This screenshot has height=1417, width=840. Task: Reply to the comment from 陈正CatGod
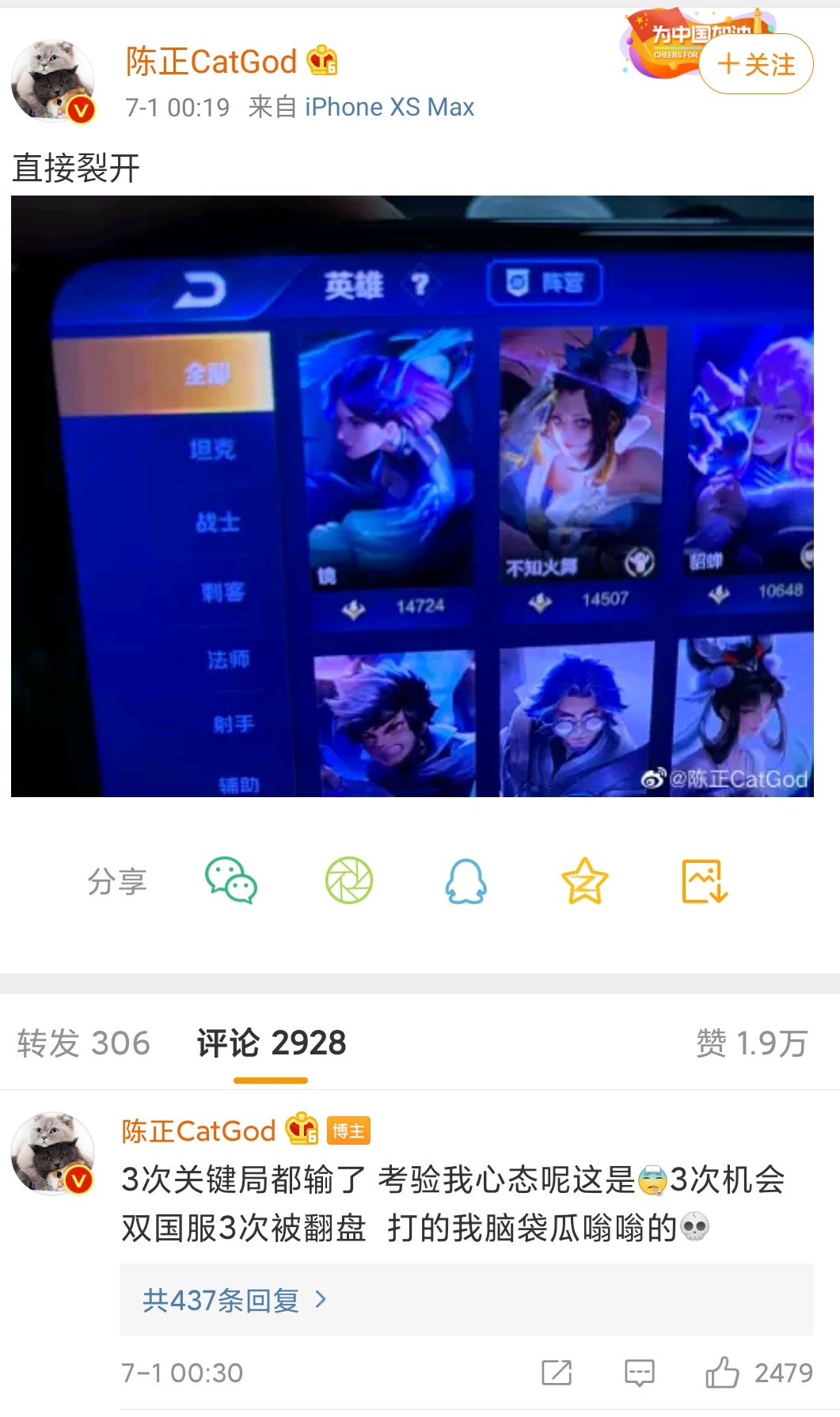point(639,1373)
